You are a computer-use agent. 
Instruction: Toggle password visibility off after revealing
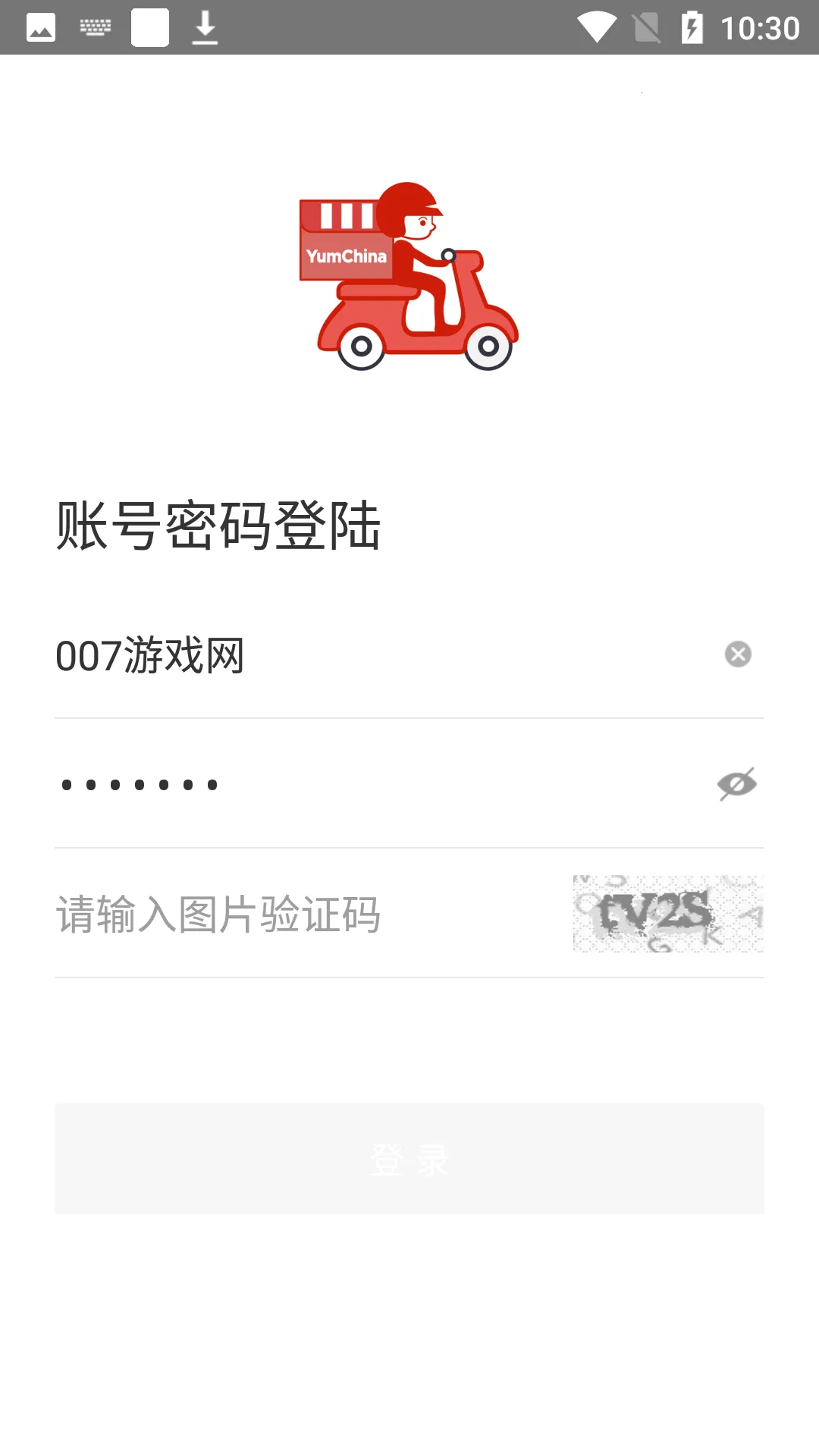click(736, 783)
